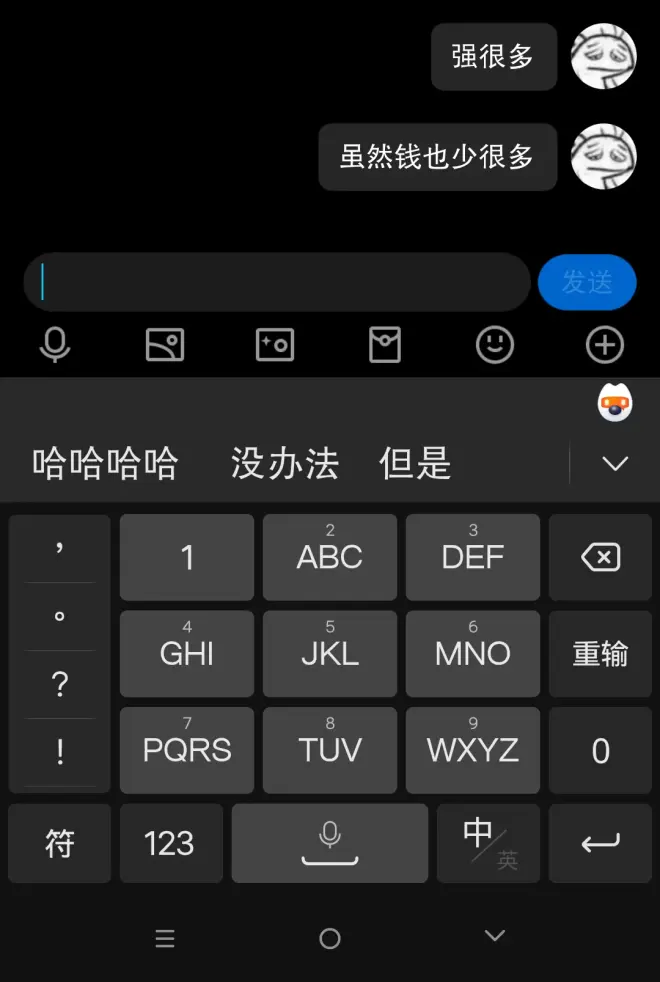660x982 pixels.
Task: Switch keyboard to 123 number mode
Action: 169,844
